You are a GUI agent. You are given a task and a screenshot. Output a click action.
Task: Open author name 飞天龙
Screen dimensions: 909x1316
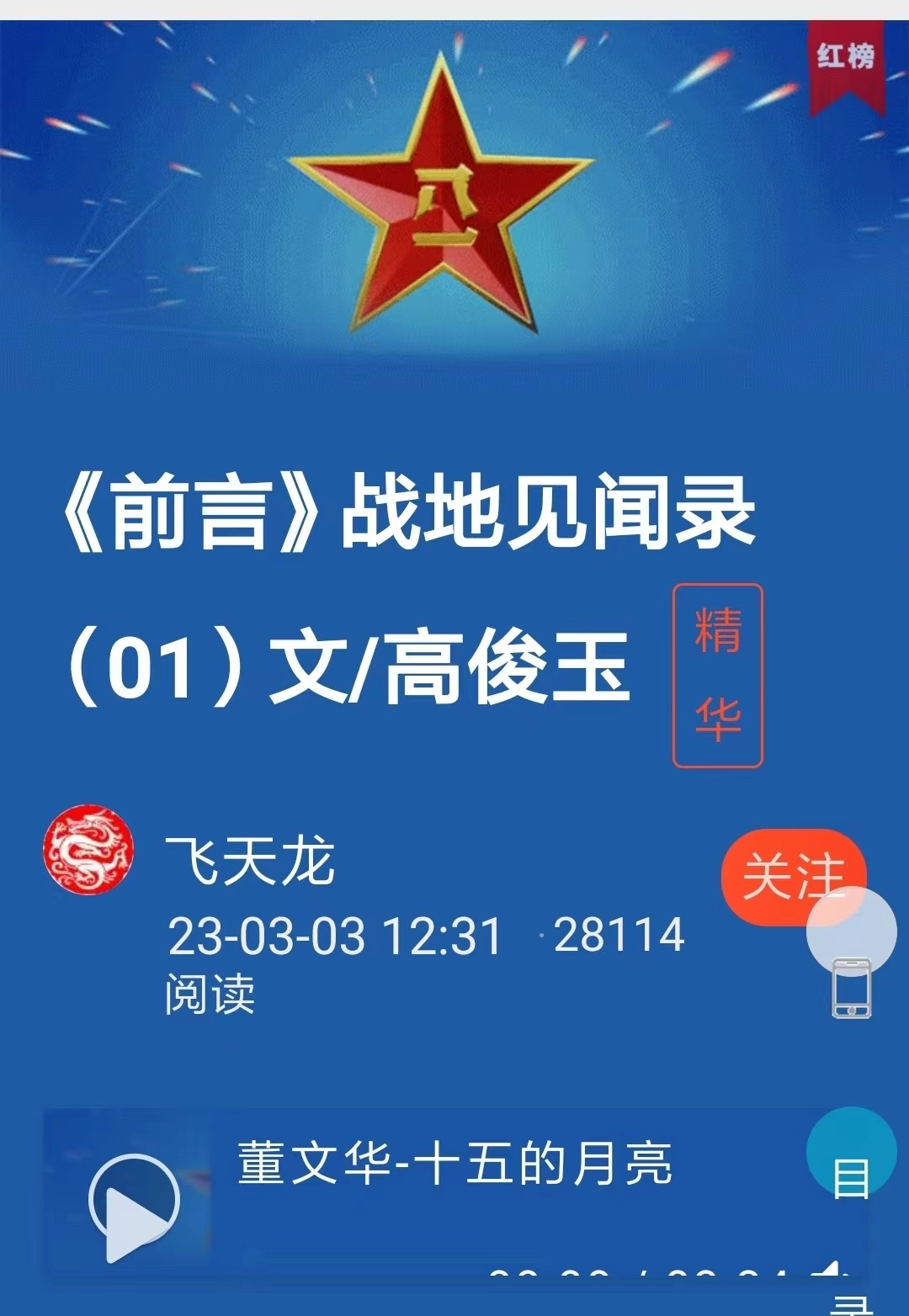coord(250,860)
